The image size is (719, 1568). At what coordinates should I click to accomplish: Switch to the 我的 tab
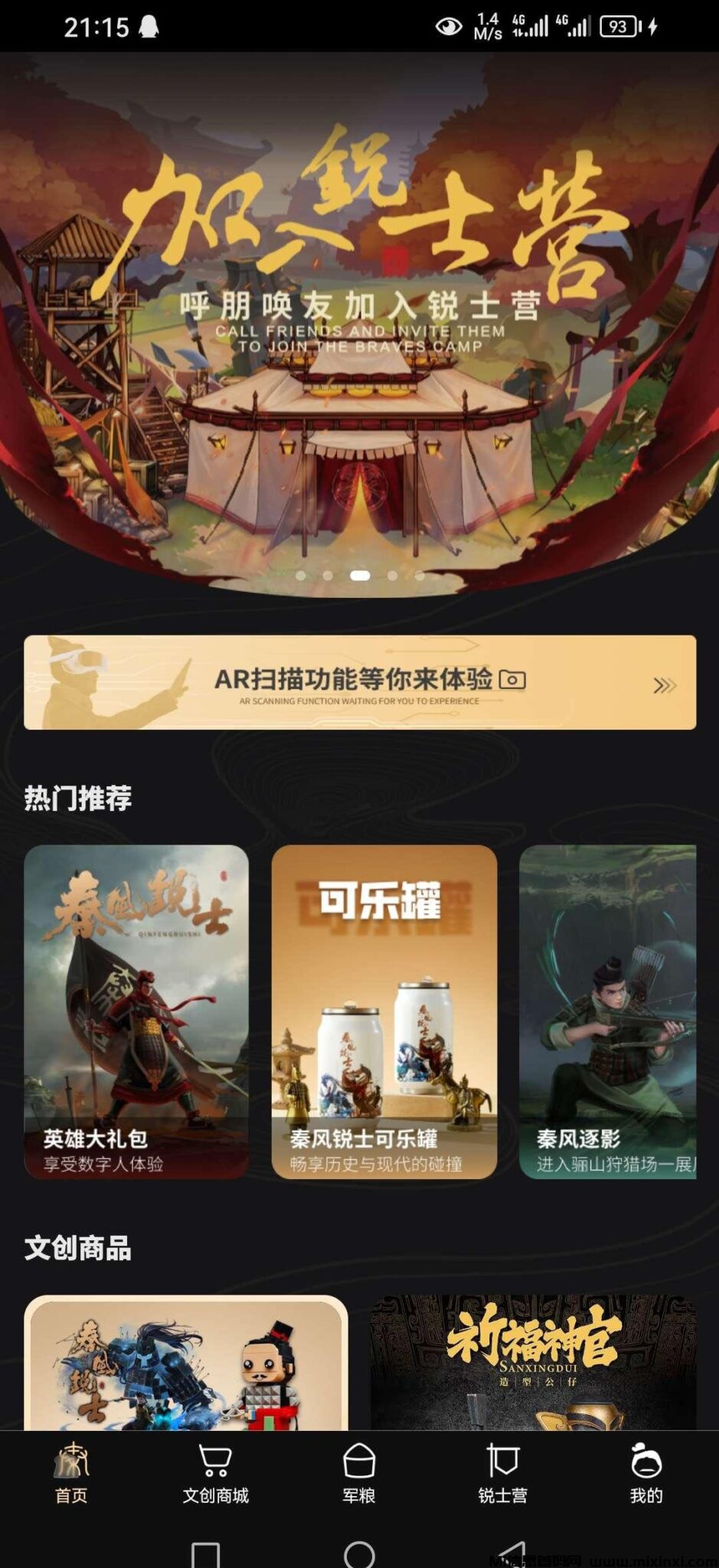645,1473
